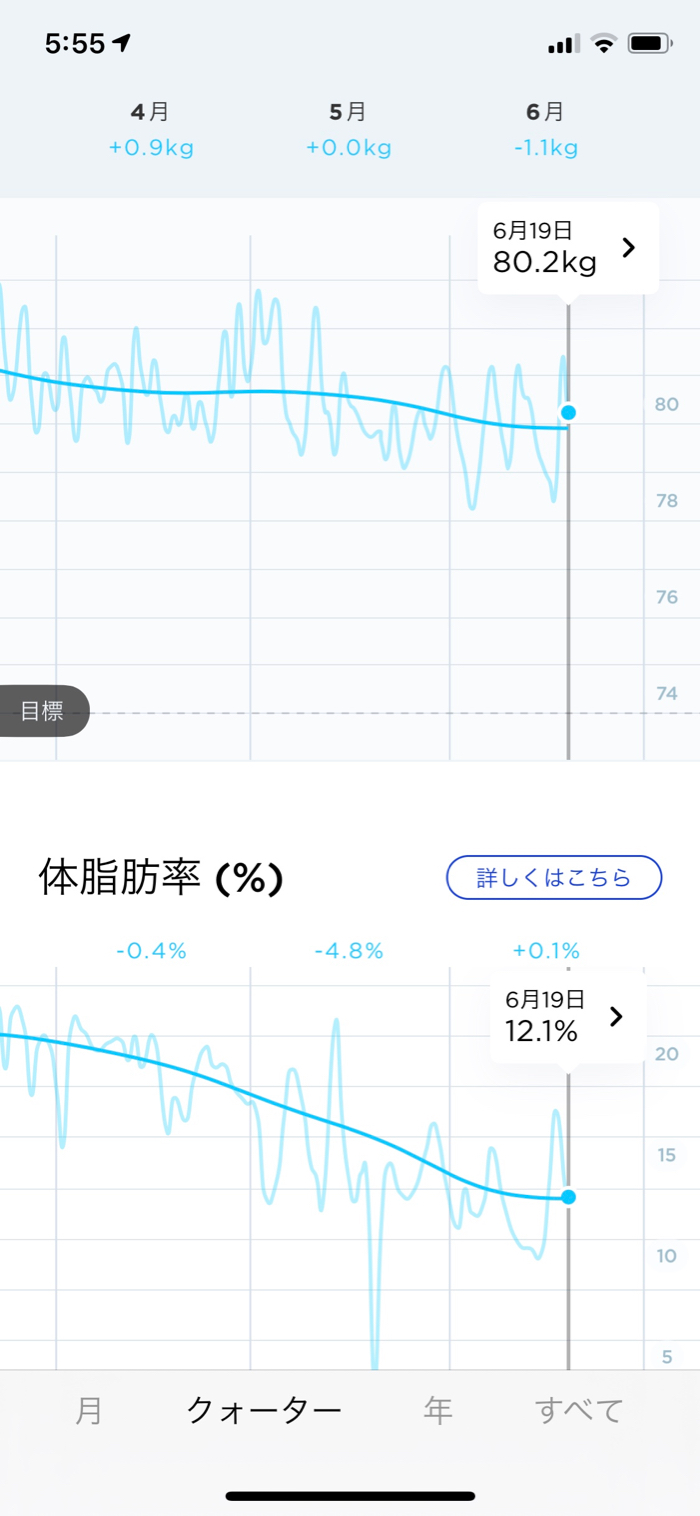Screen dimensions: 700x1516
Task: Tap the 目標 goal label
Action: pyautogui.click(x=43, y=711)
